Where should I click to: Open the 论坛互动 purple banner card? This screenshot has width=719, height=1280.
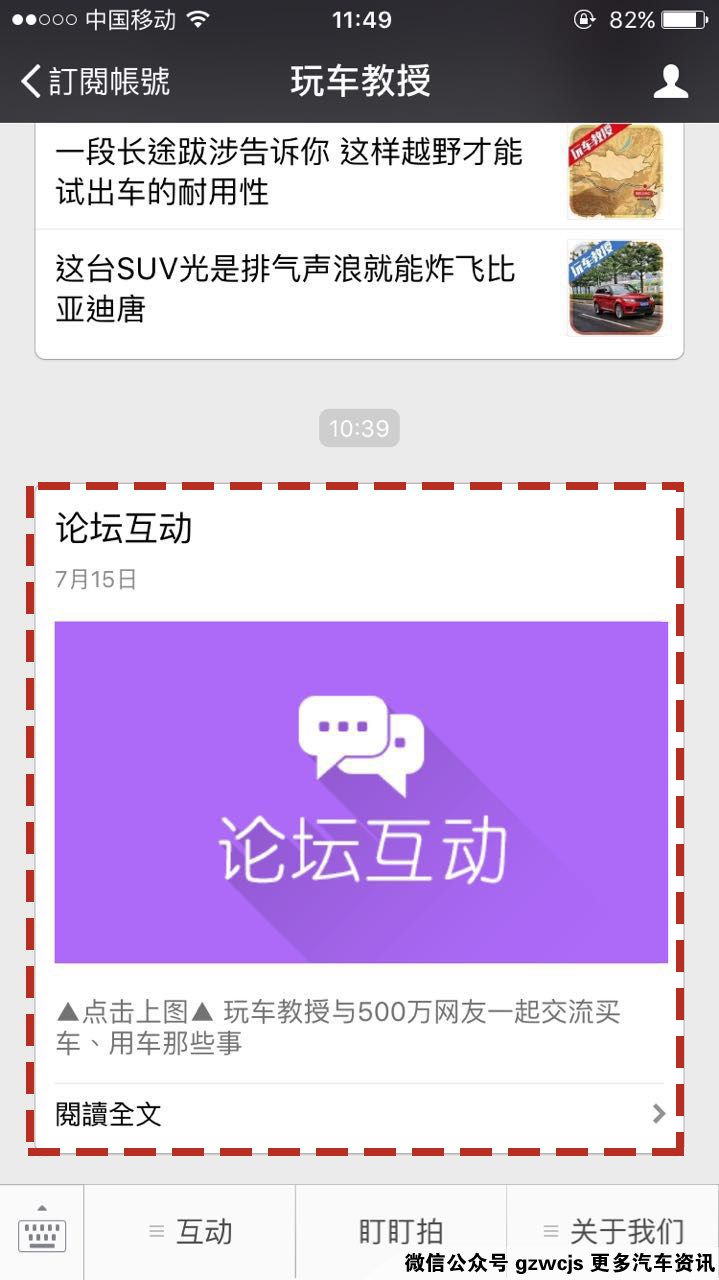[361, 792]
